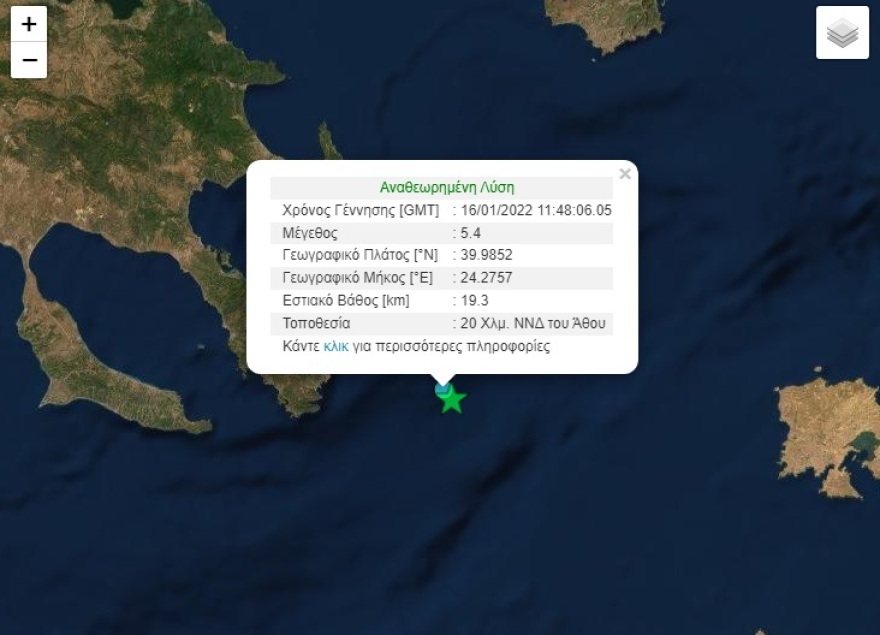Tap the green star epicenter marker

tap(453, 400)
